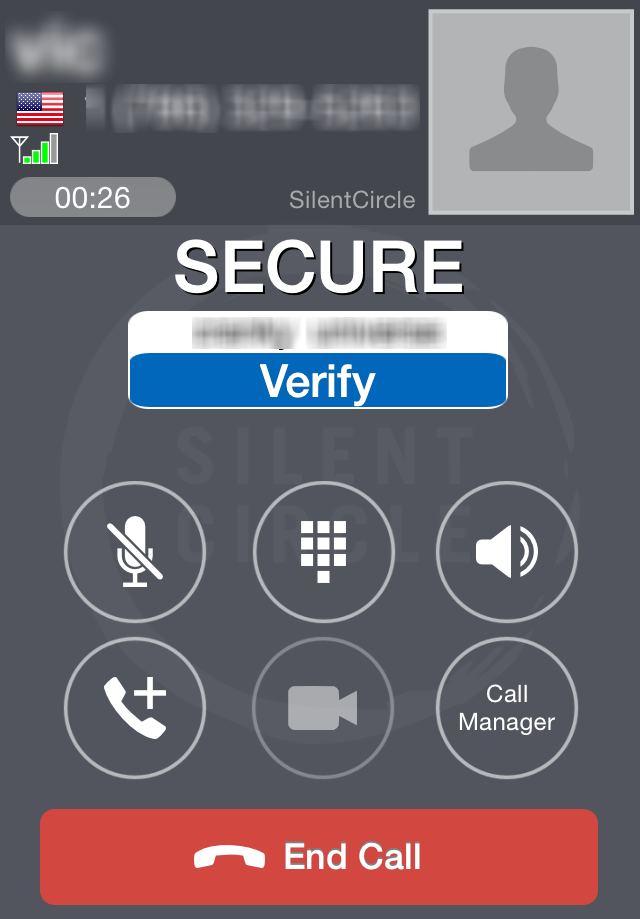
Task: Start video with the camera button
Action: point(323,707)
